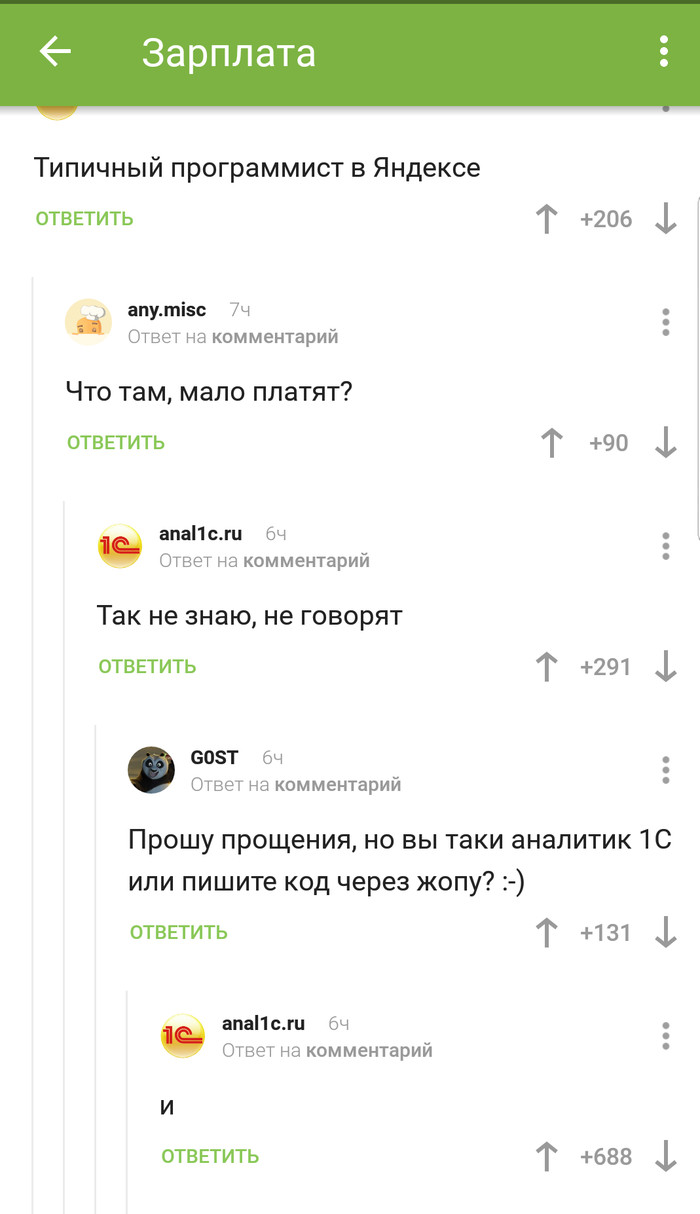Go back using the top-left arrow
The height and width of the screenshot is (1214, 700).
55,52
